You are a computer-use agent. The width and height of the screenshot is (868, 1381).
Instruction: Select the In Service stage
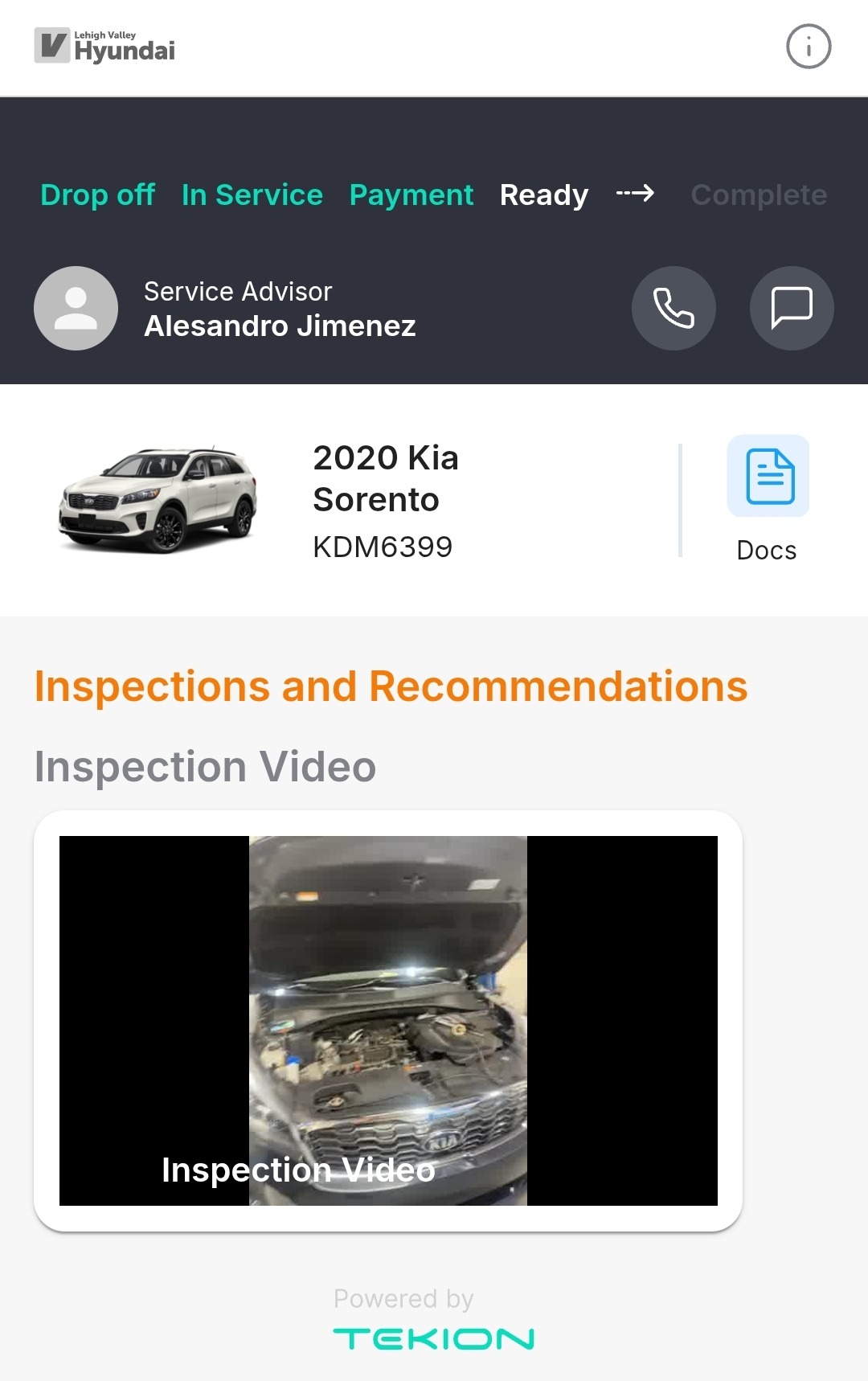(252, 195)
